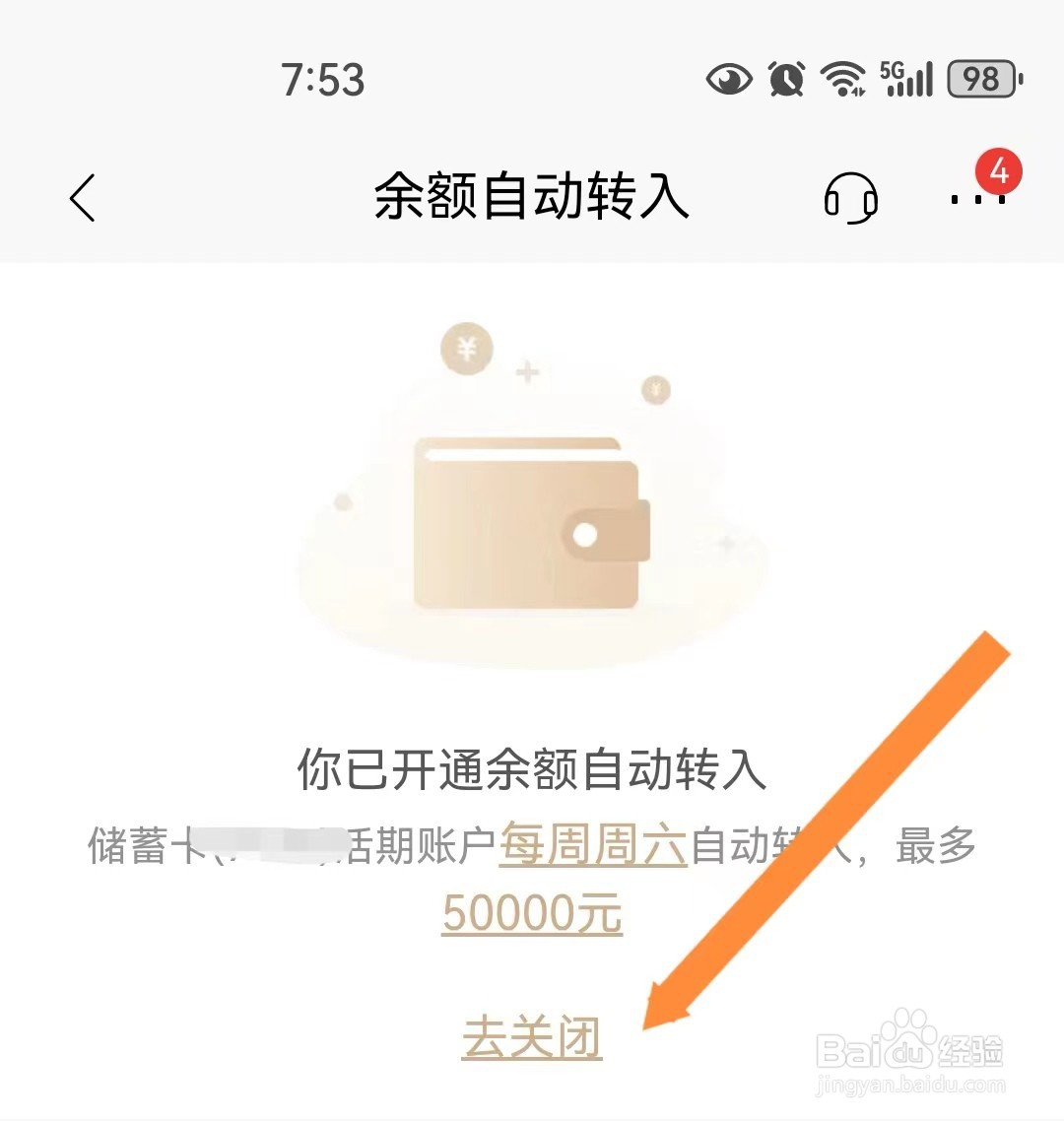Tap the red notification badge showing 4
The image size is (1064, 1121).
pyautogui.click(x=999, y=172)
